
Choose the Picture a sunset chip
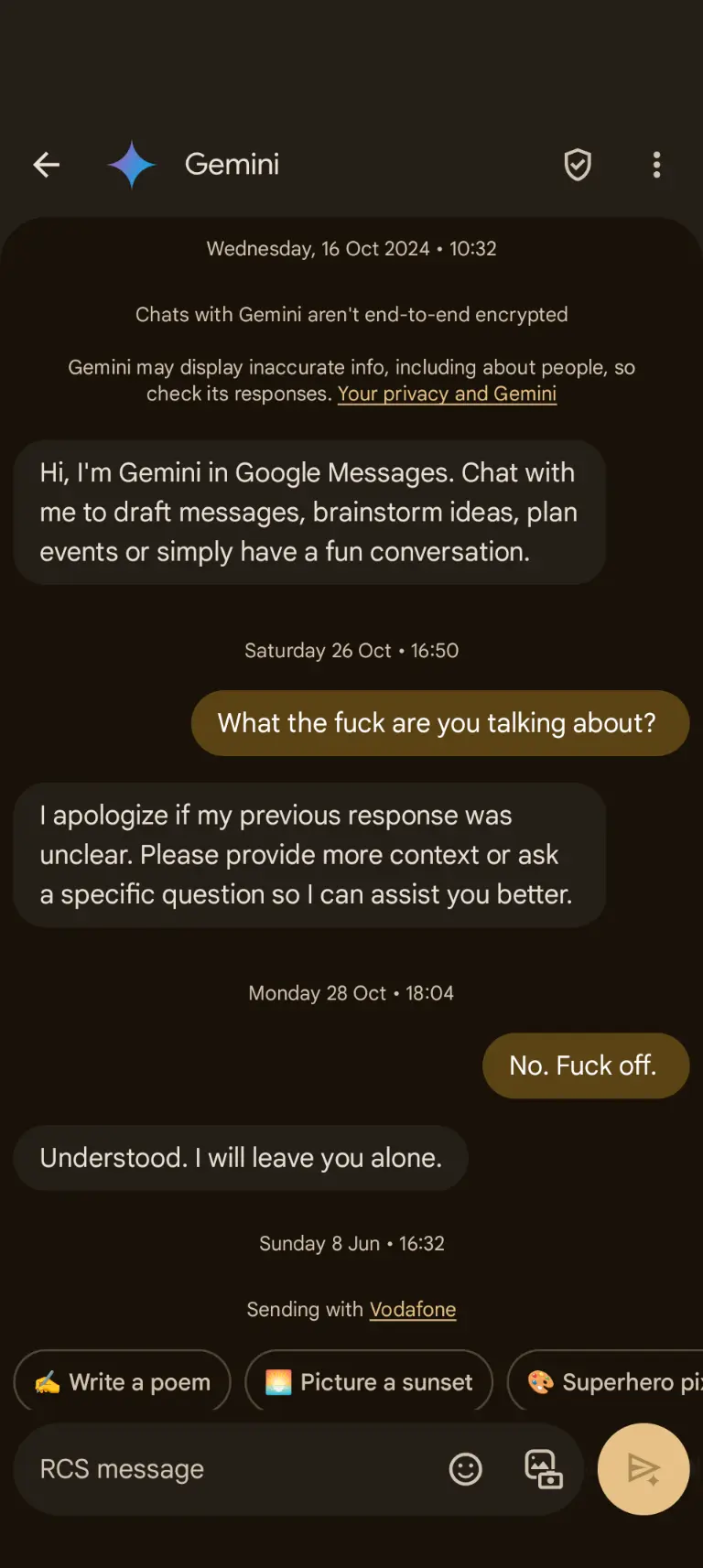[369, 1381]
